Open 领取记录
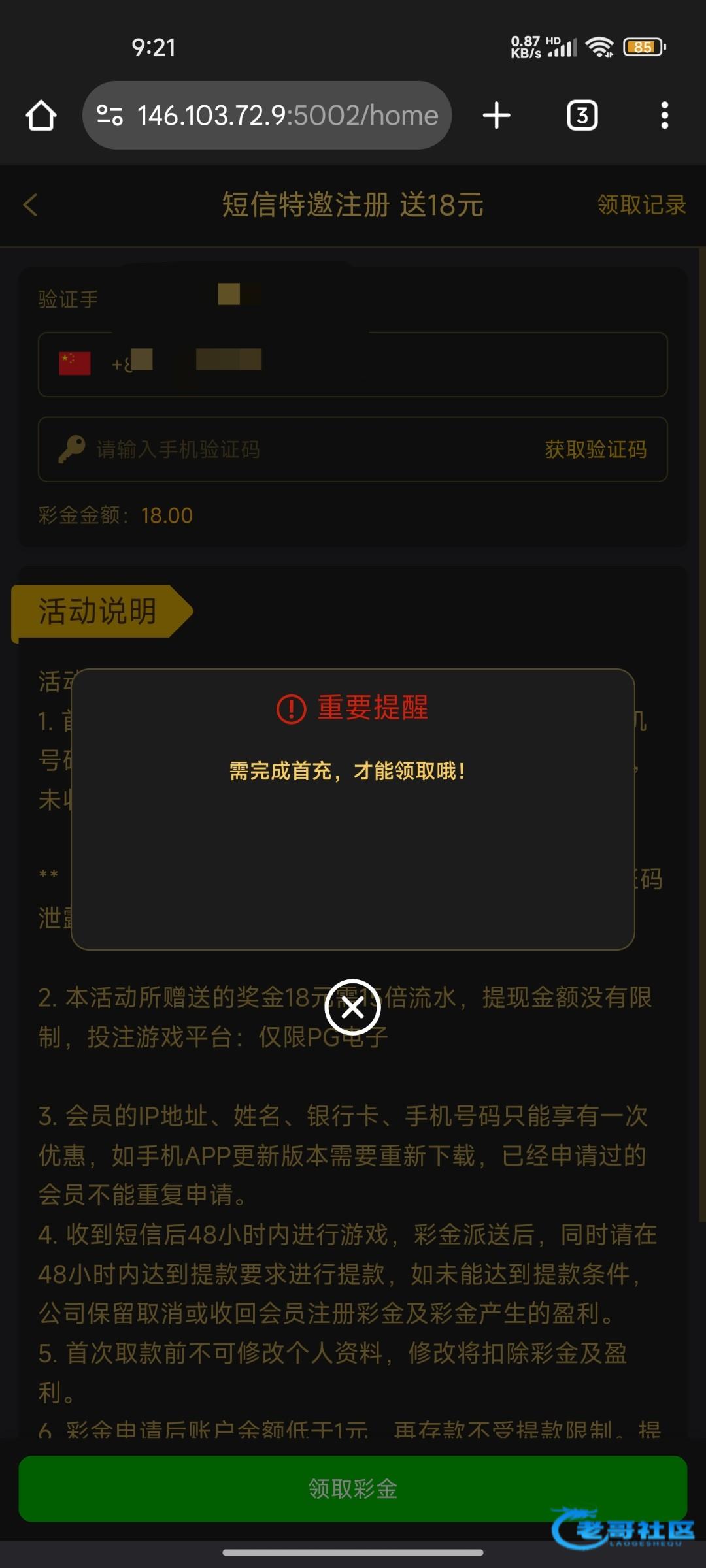 point(641,205)
